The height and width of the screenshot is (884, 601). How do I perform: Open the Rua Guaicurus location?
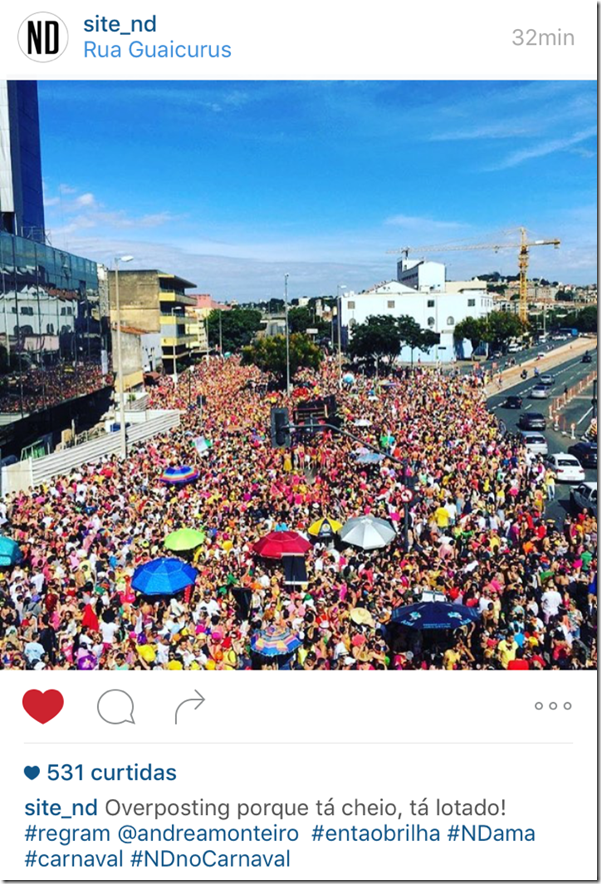click(x=157, y=50)
